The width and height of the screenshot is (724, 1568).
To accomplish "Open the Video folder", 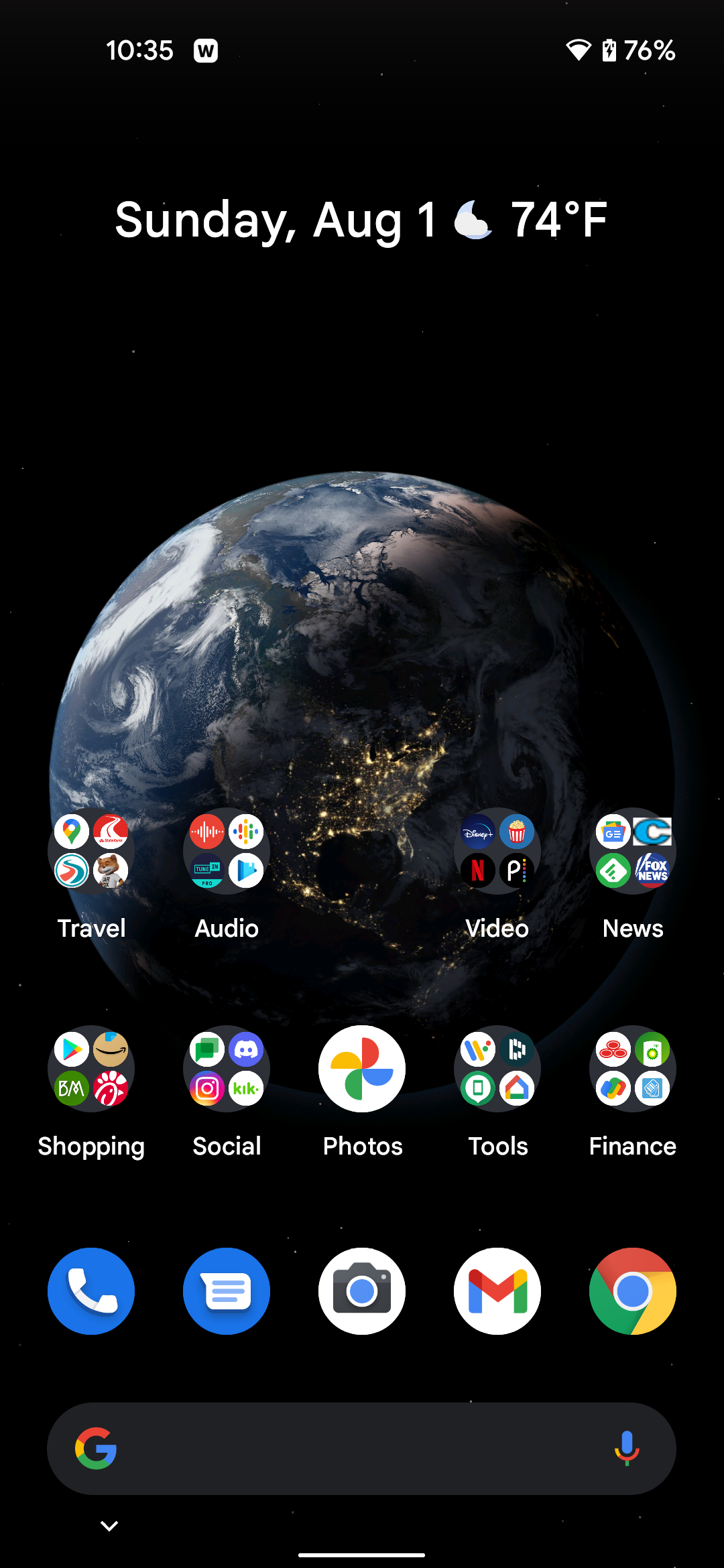I will click(497, 851).
